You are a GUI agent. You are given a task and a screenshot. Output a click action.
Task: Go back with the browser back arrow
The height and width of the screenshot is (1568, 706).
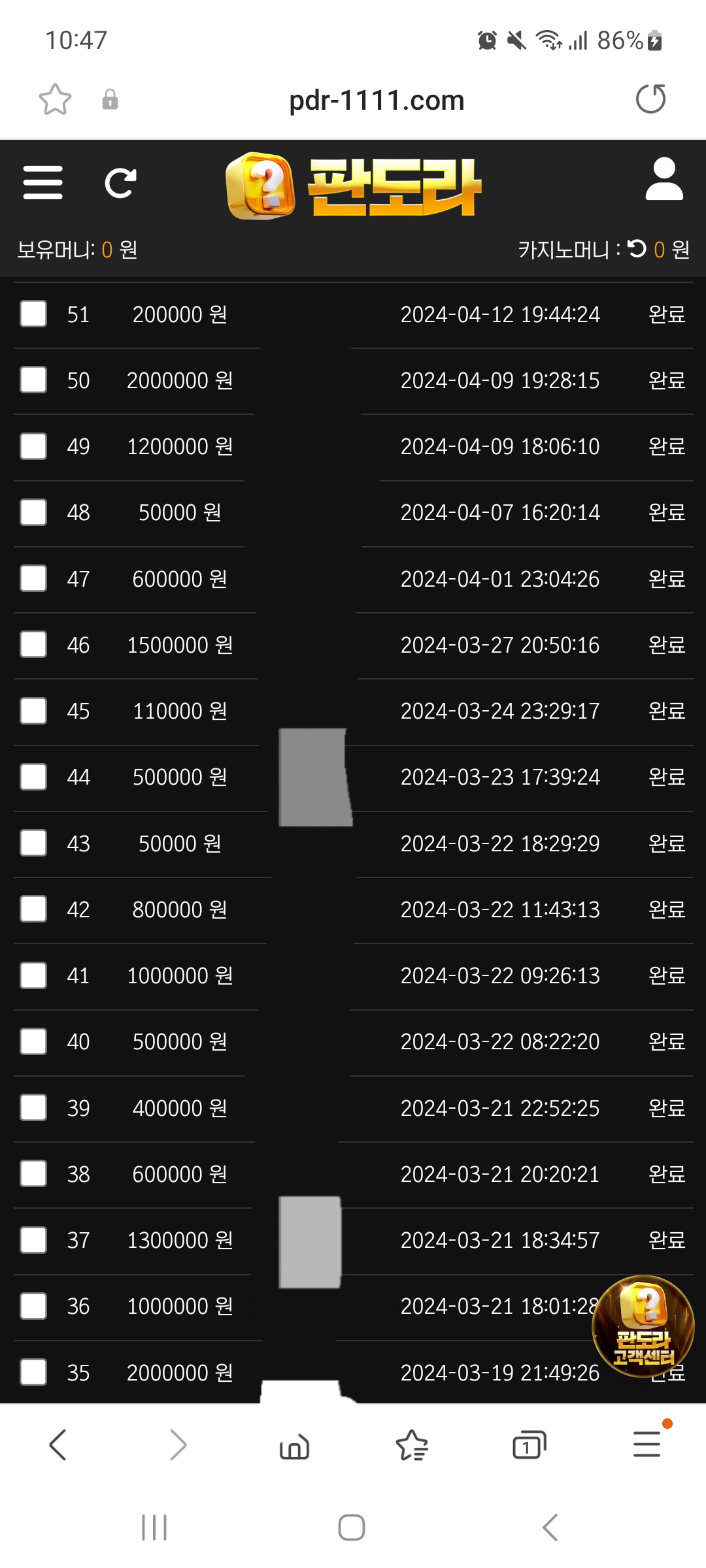coord(58,1445)
